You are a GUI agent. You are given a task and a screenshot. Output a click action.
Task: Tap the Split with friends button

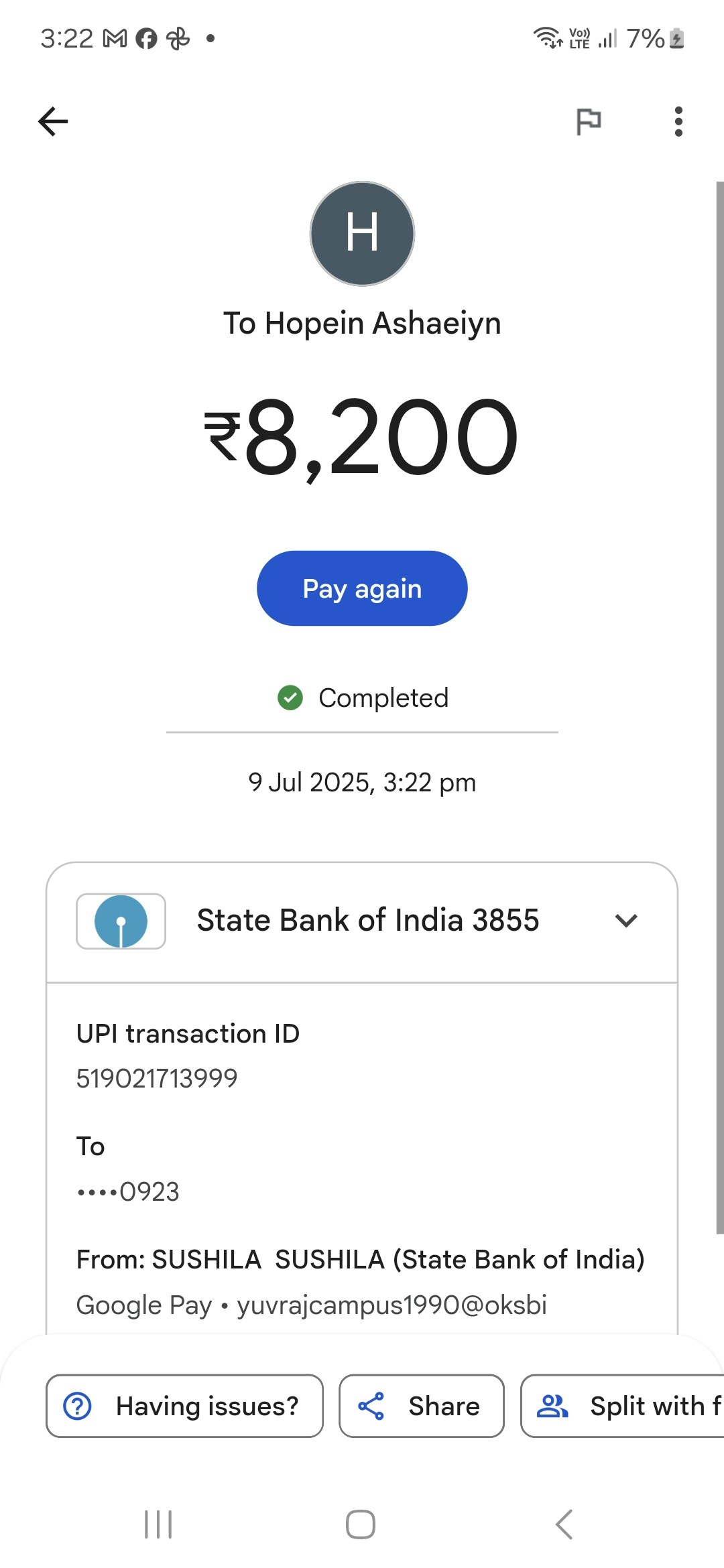[622, 1406]
